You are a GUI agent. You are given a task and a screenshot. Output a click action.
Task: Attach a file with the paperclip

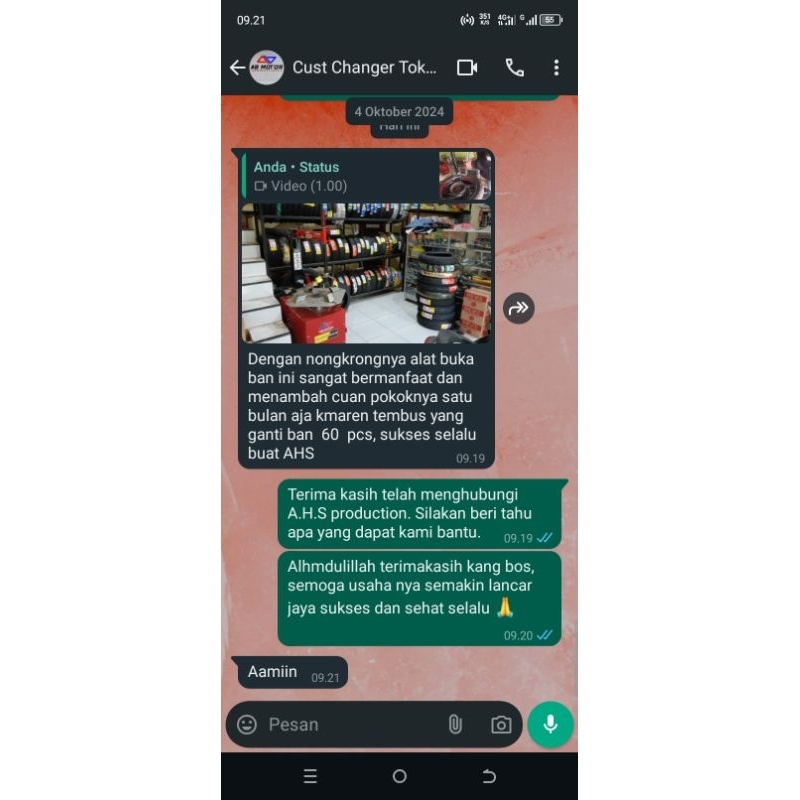(455, 724)
